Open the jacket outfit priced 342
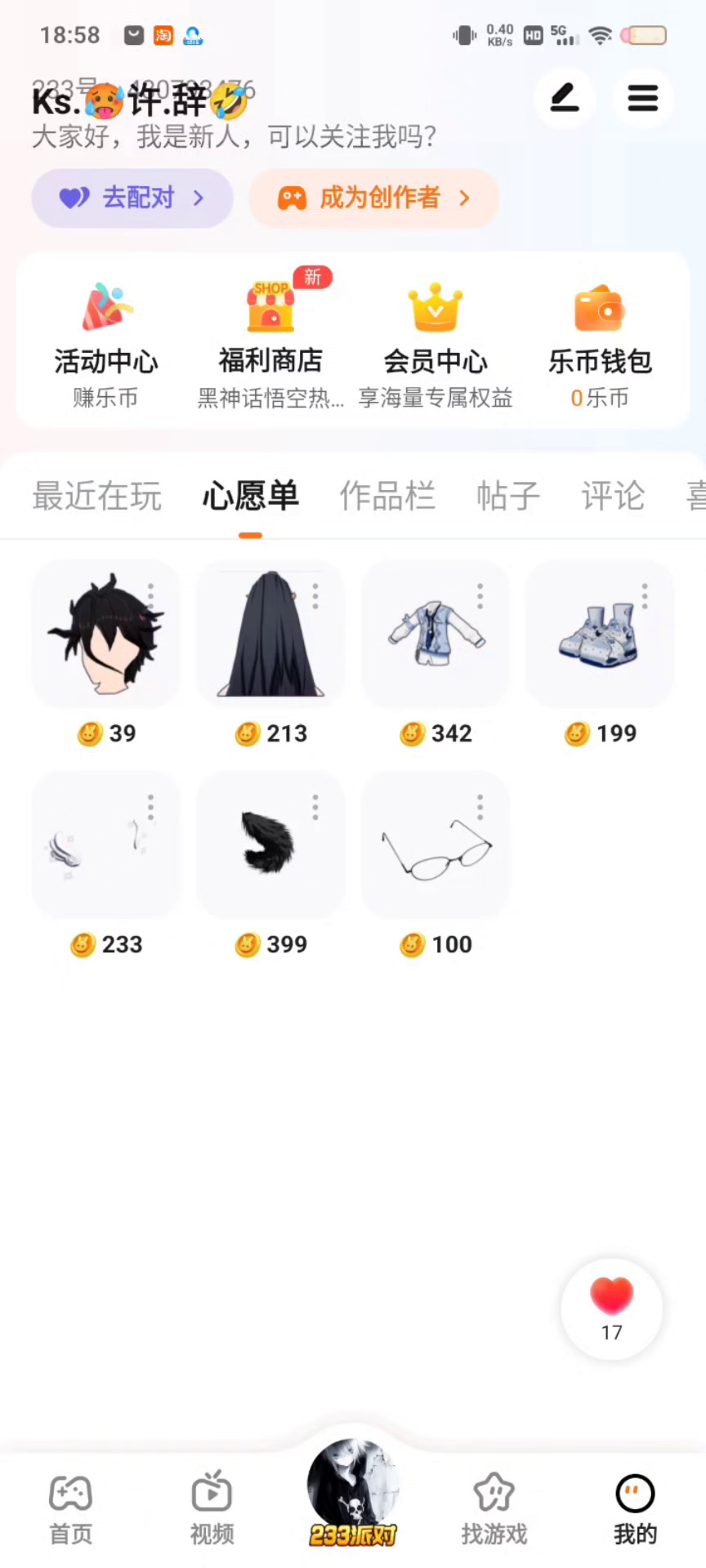Image resolution: width=706 pixels, height=1568 pixels. click(x=436, y=635)
